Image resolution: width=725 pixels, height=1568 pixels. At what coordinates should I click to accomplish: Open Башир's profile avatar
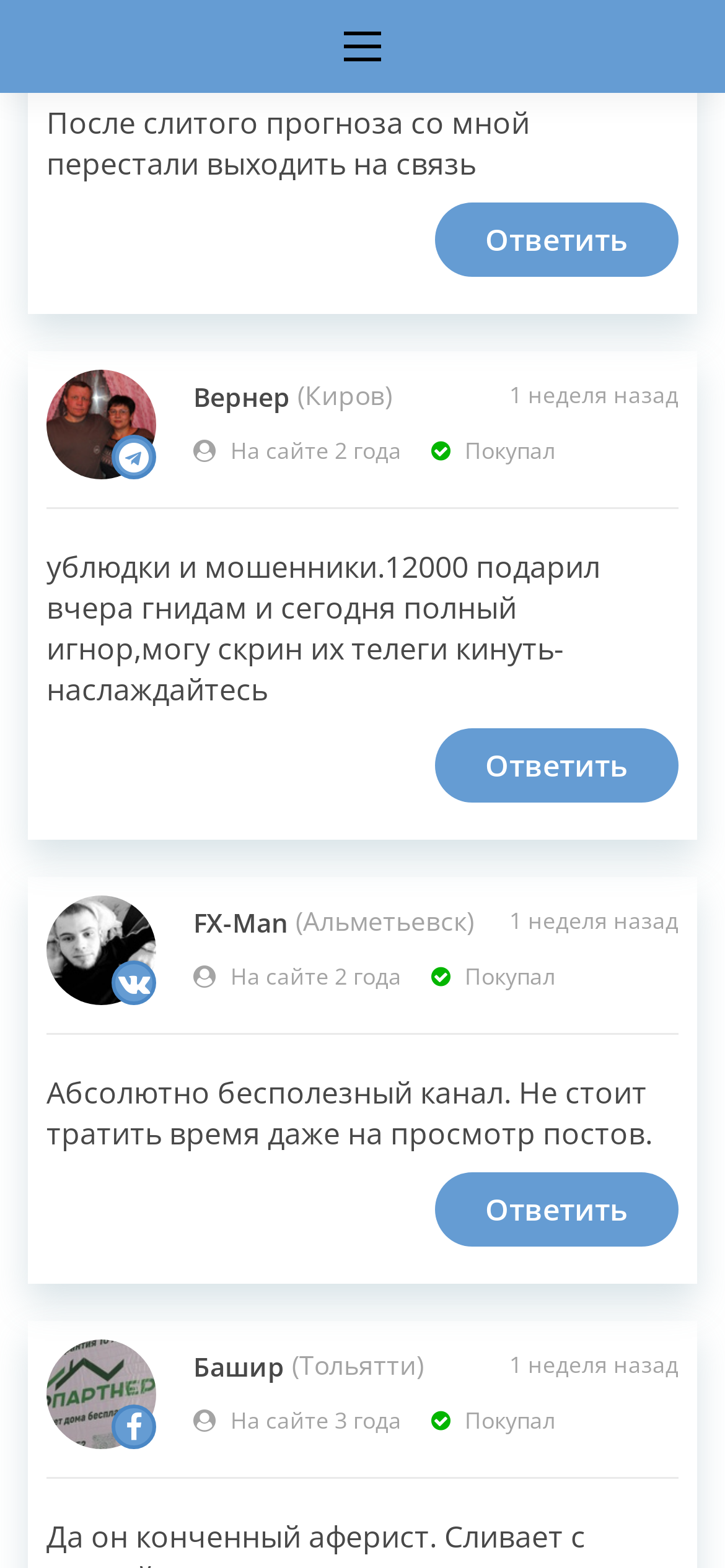tap(101, 1394)
